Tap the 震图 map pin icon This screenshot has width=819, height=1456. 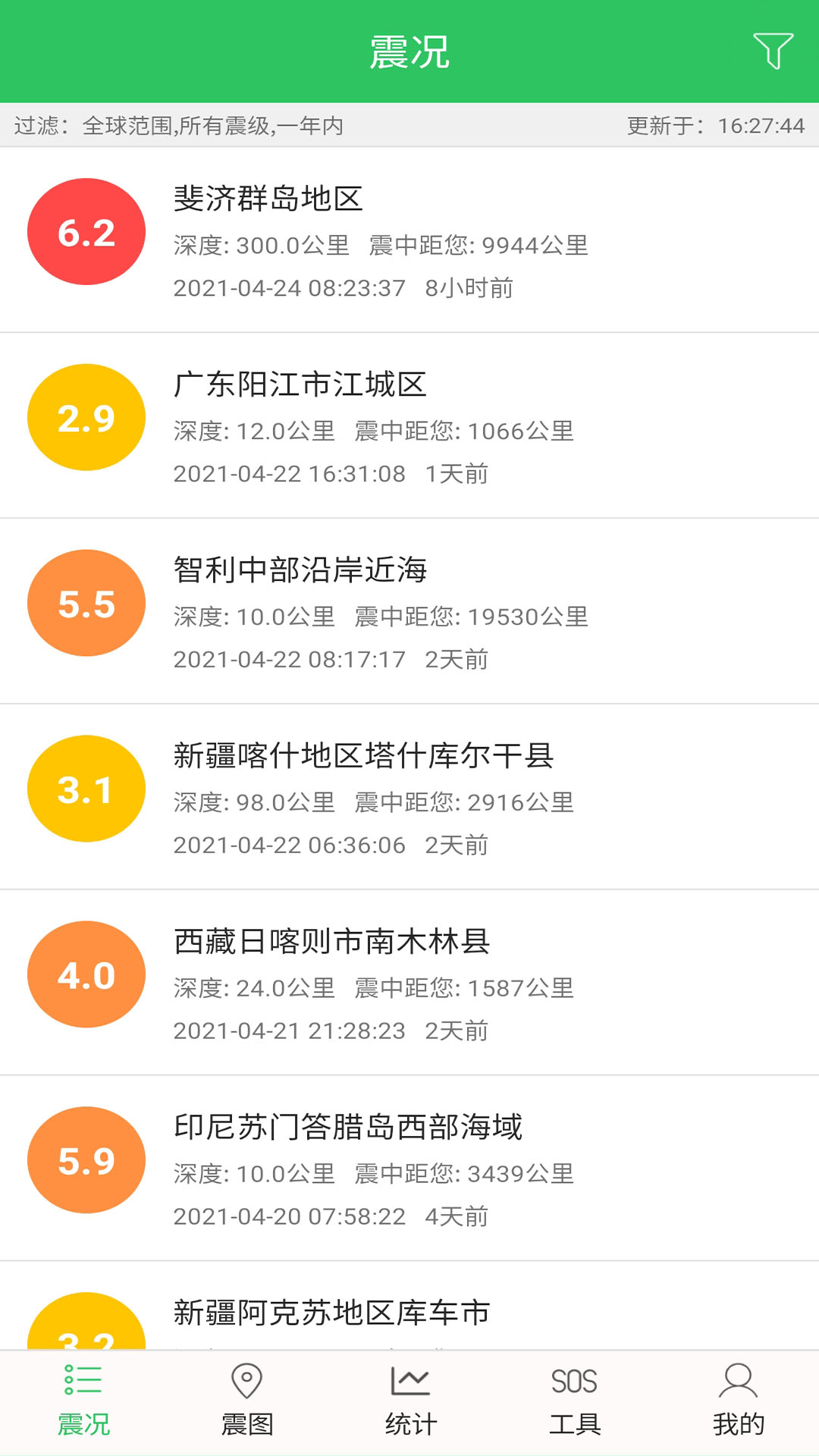tap(245, 1399)
